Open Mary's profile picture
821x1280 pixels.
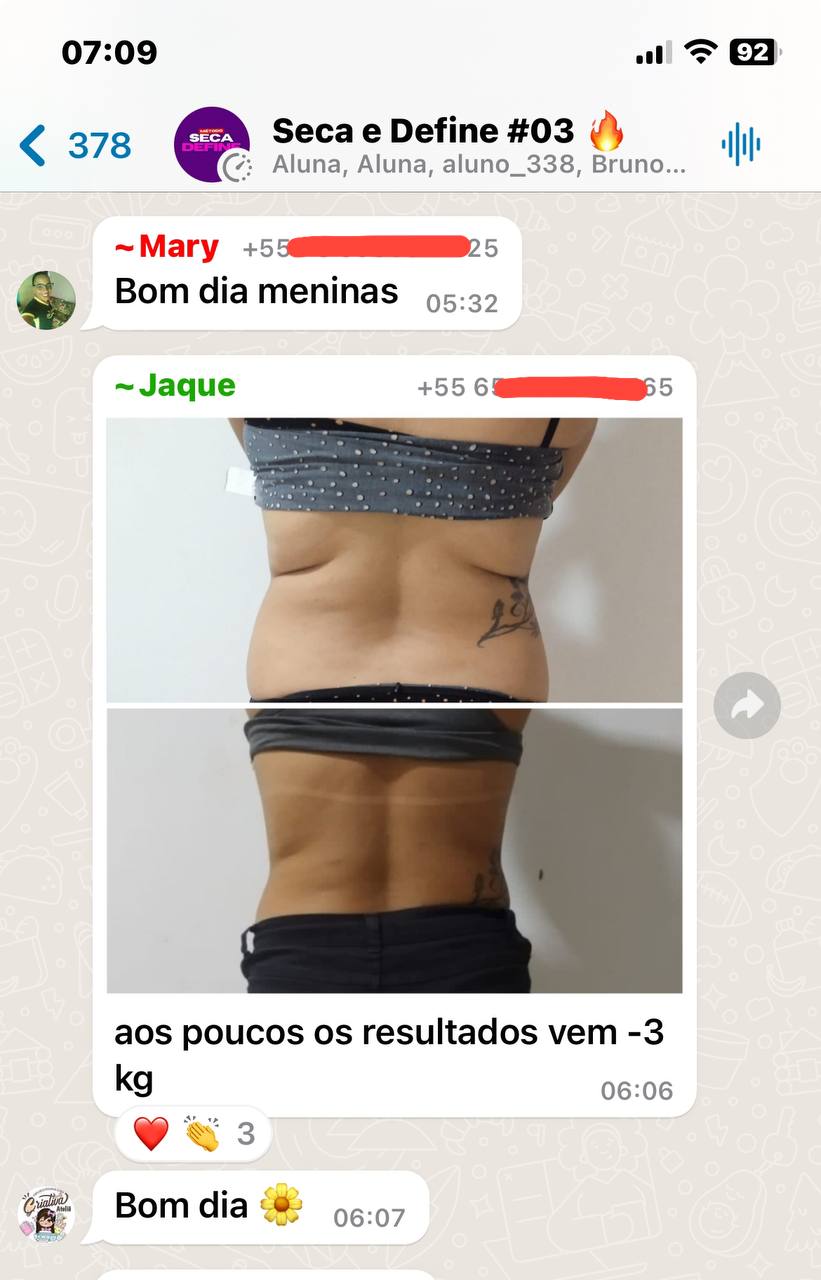46,299
